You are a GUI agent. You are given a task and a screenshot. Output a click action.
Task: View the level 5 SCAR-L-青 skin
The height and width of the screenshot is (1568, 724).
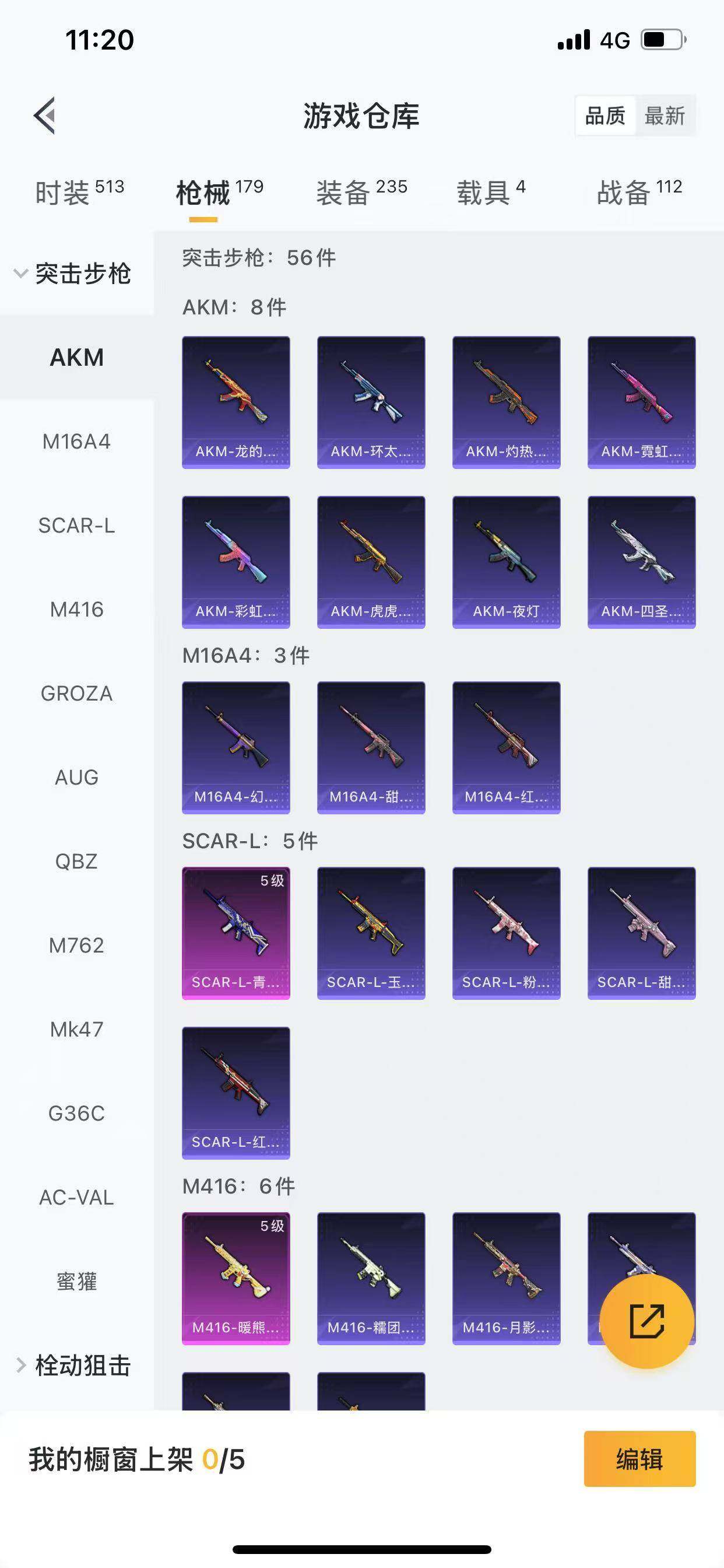tap(236, 933)
